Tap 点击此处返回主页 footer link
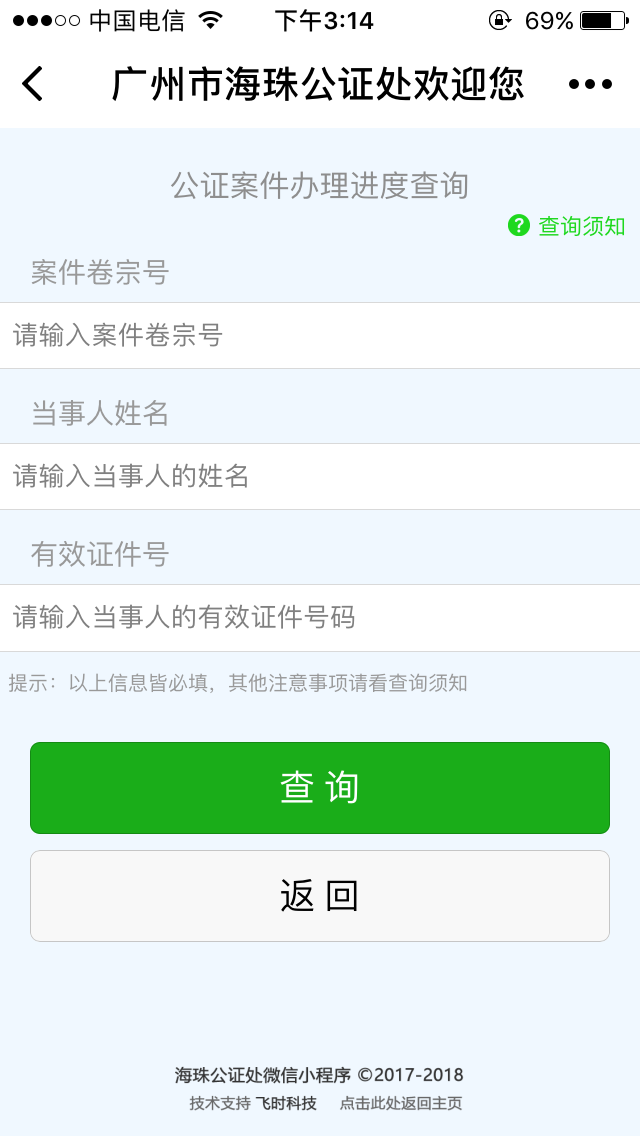The height and width of the screenshot is (1136, 640). (400, 1104)
